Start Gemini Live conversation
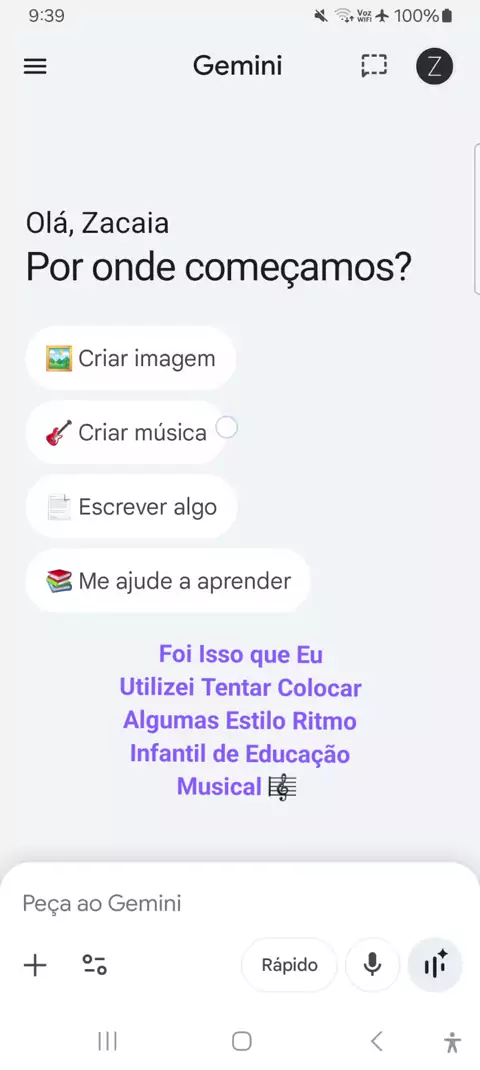This screenshot has height=1070, width=480. click(435, 965)
